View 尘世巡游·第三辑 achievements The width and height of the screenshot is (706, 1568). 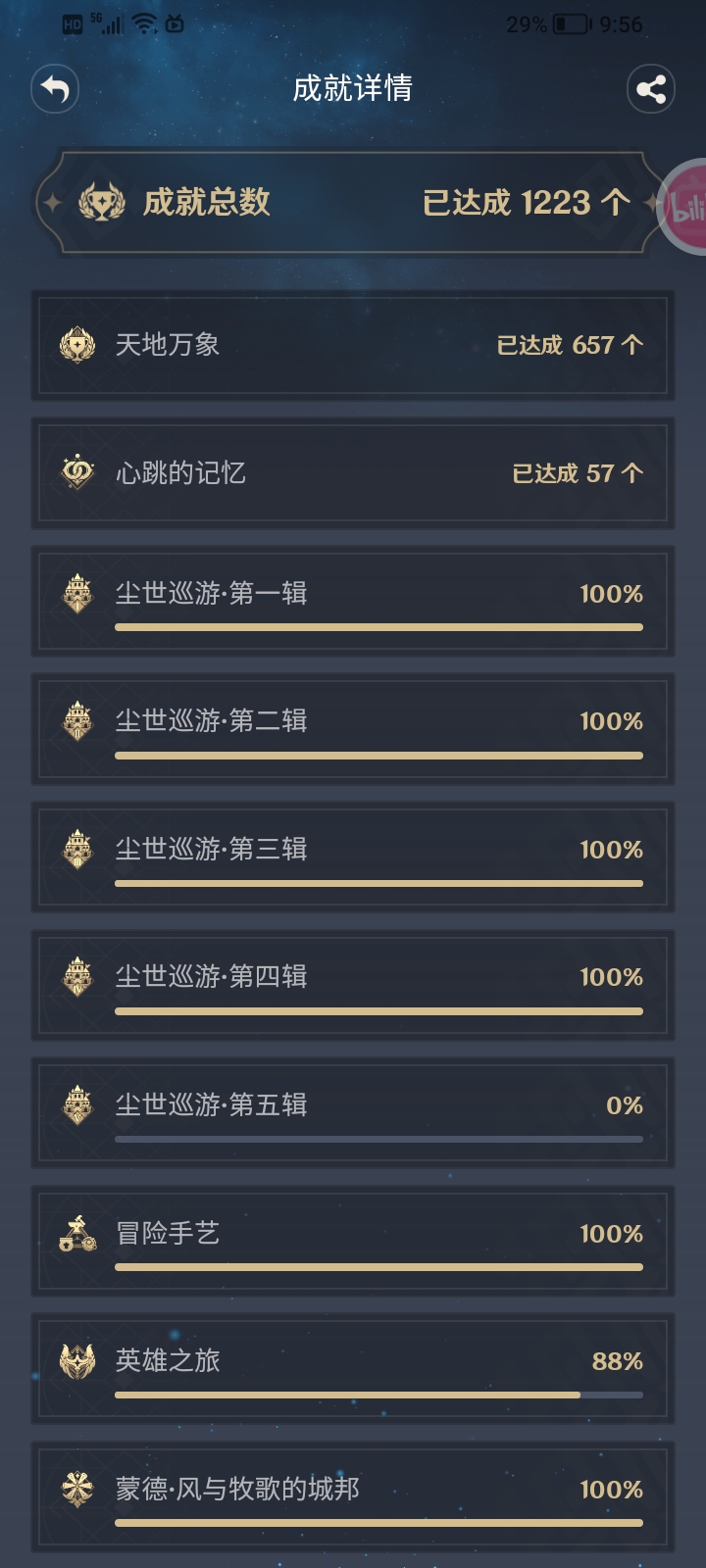tap(353, 857)
